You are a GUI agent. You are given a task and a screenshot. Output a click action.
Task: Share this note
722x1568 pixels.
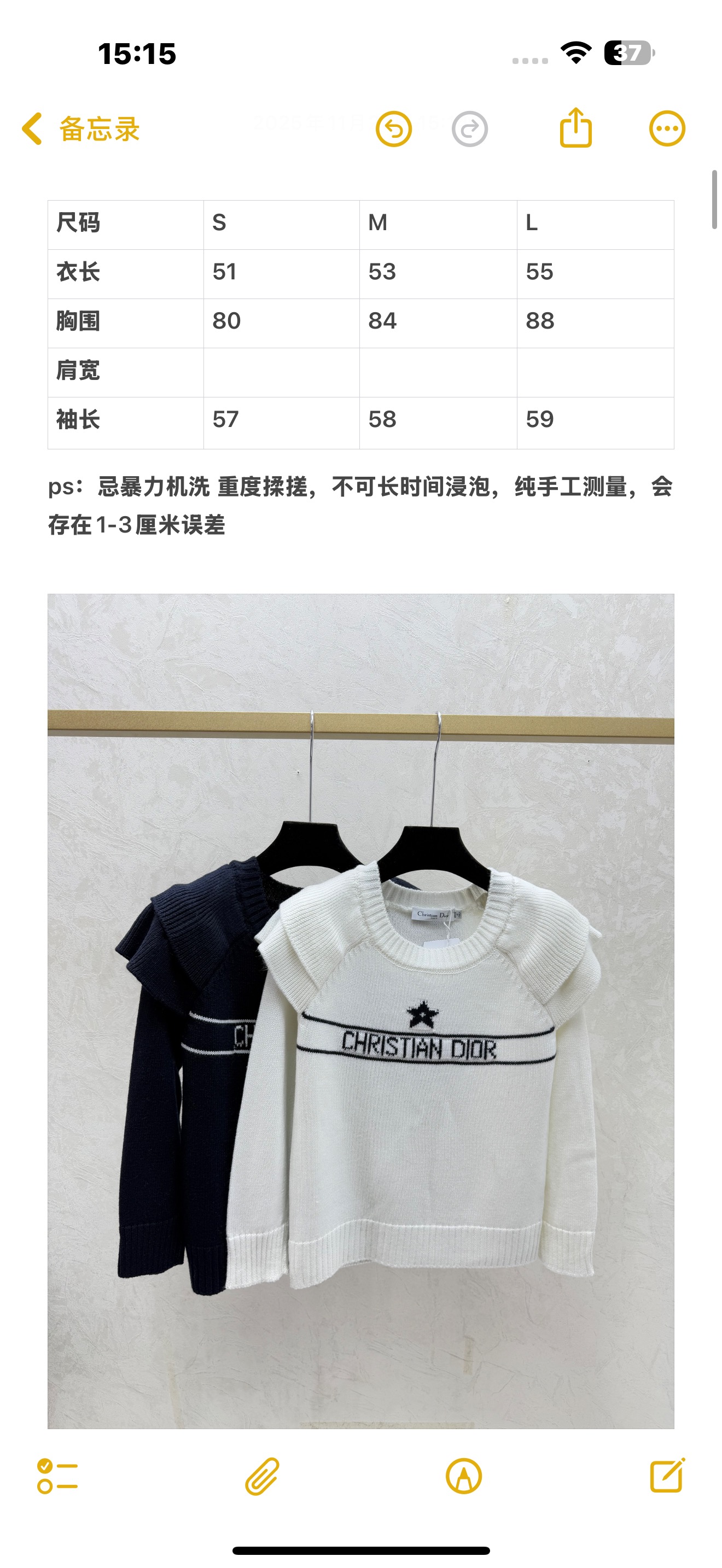575,128
